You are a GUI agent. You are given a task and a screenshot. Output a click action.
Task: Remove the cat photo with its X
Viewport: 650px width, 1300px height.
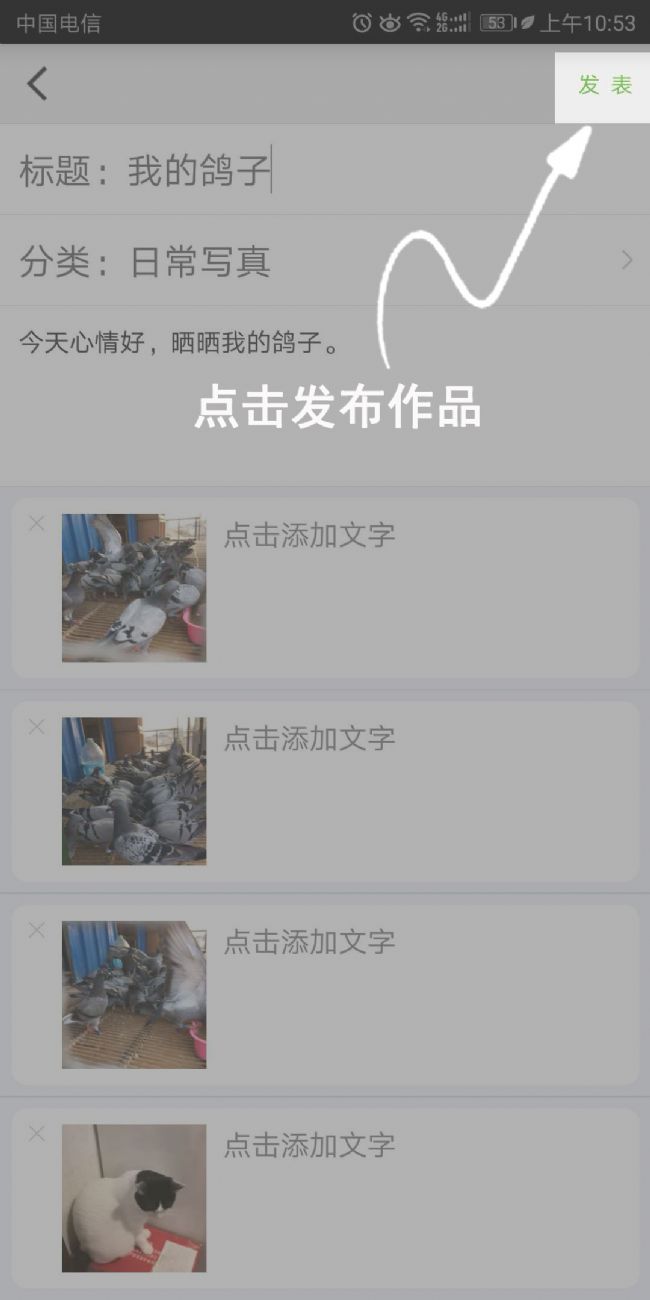[37, 1134]
